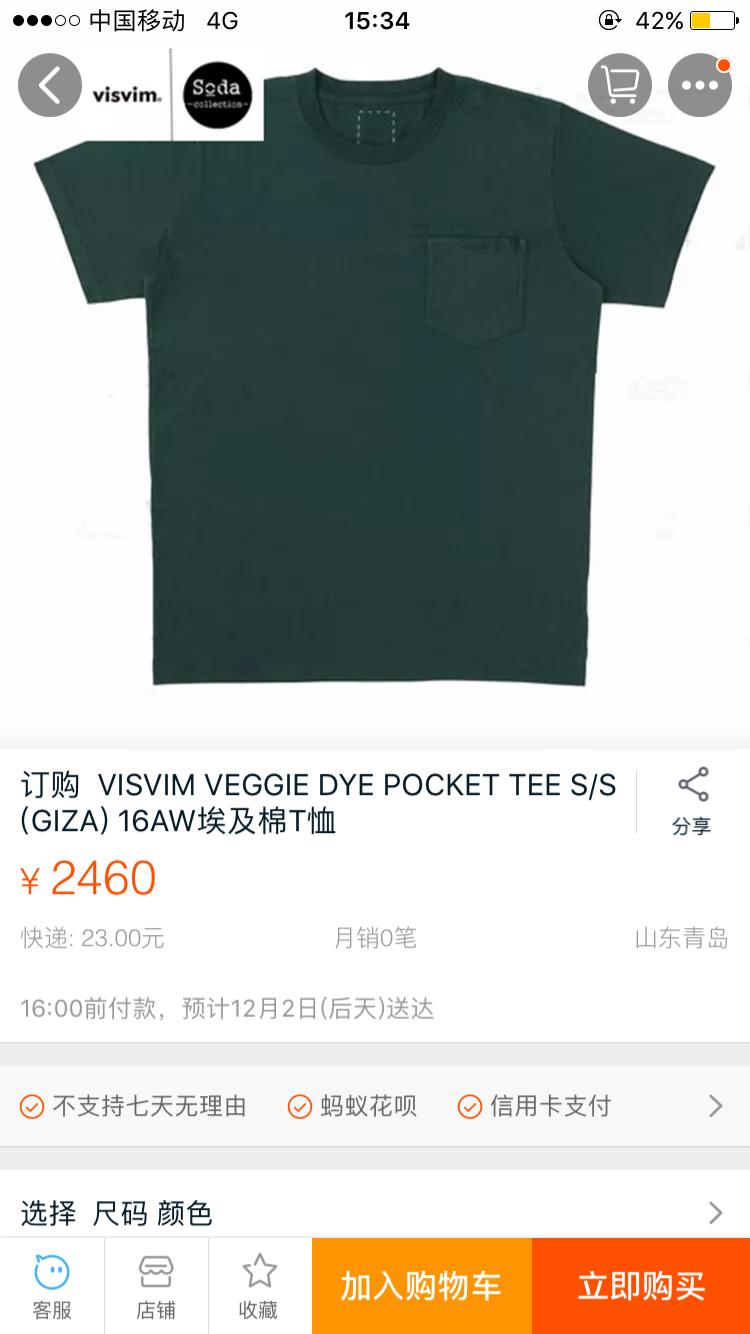Expand the 选择 尺码 颜色 chevron
The image size is (750, 1334).
pos(714,1212)
